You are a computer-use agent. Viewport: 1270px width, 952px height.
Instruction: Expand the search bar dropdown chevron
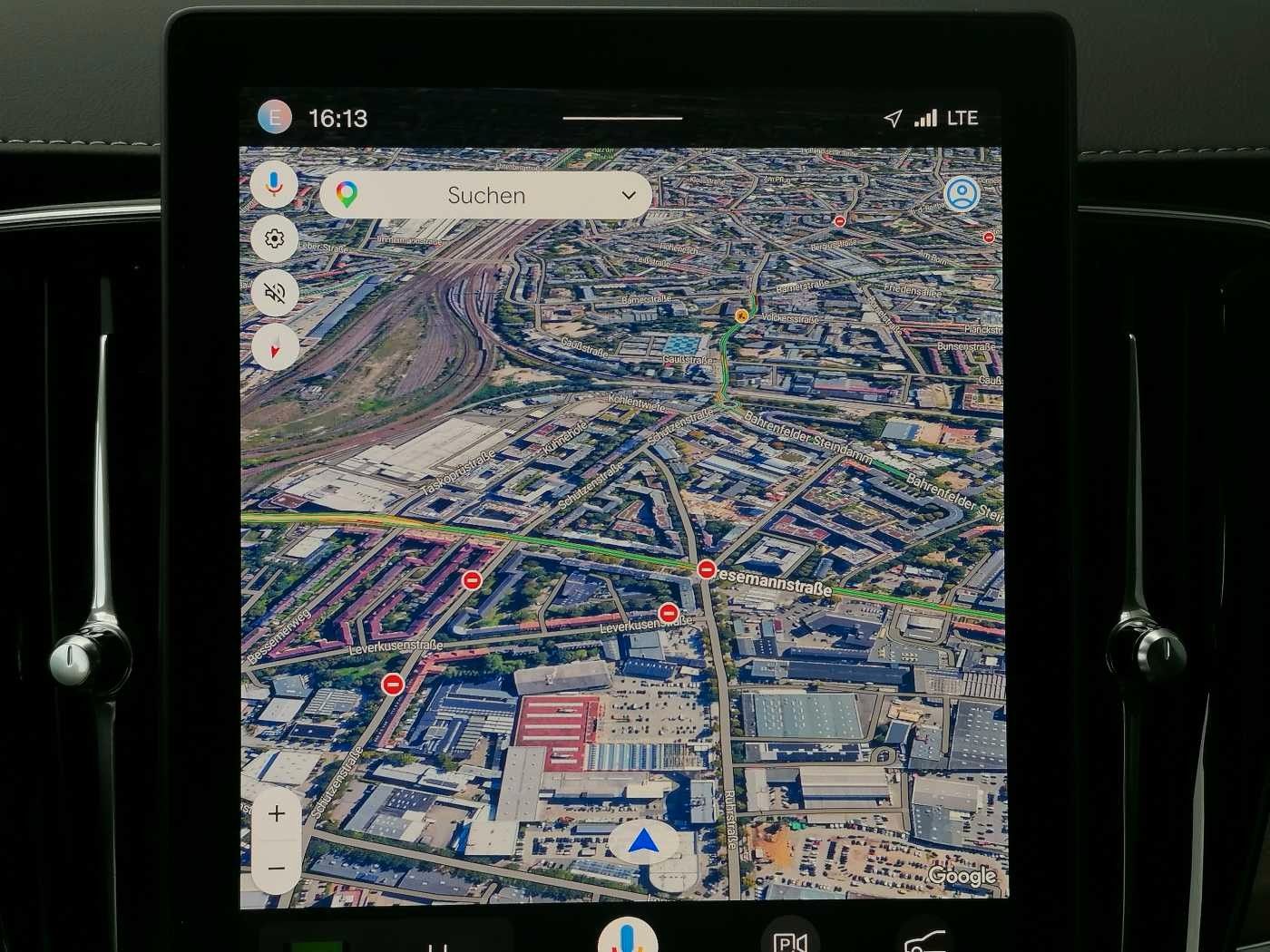click(x=629, y=195)
